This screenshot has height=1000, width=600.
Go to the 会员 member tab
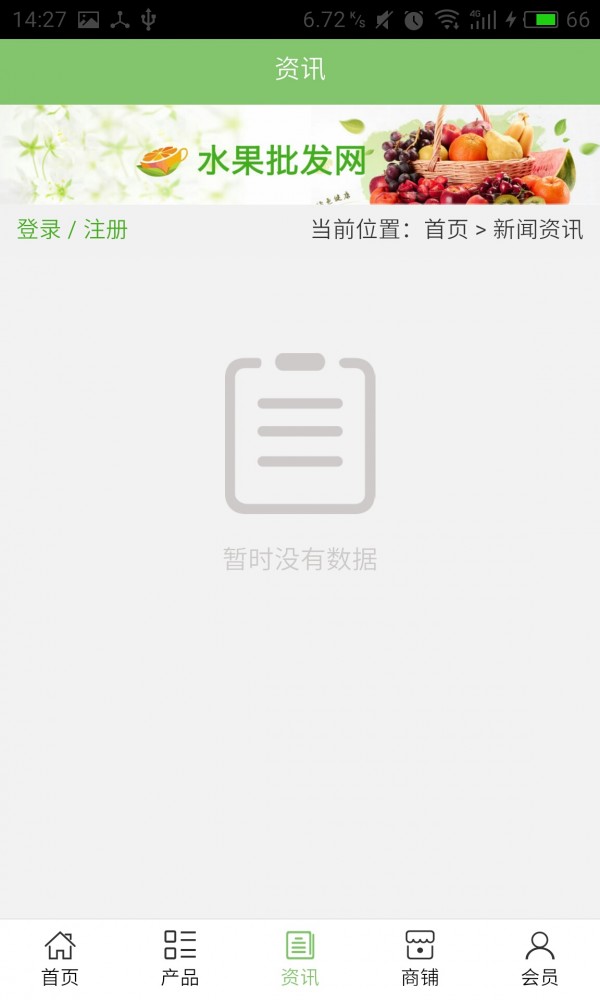(x=540, y=958)
